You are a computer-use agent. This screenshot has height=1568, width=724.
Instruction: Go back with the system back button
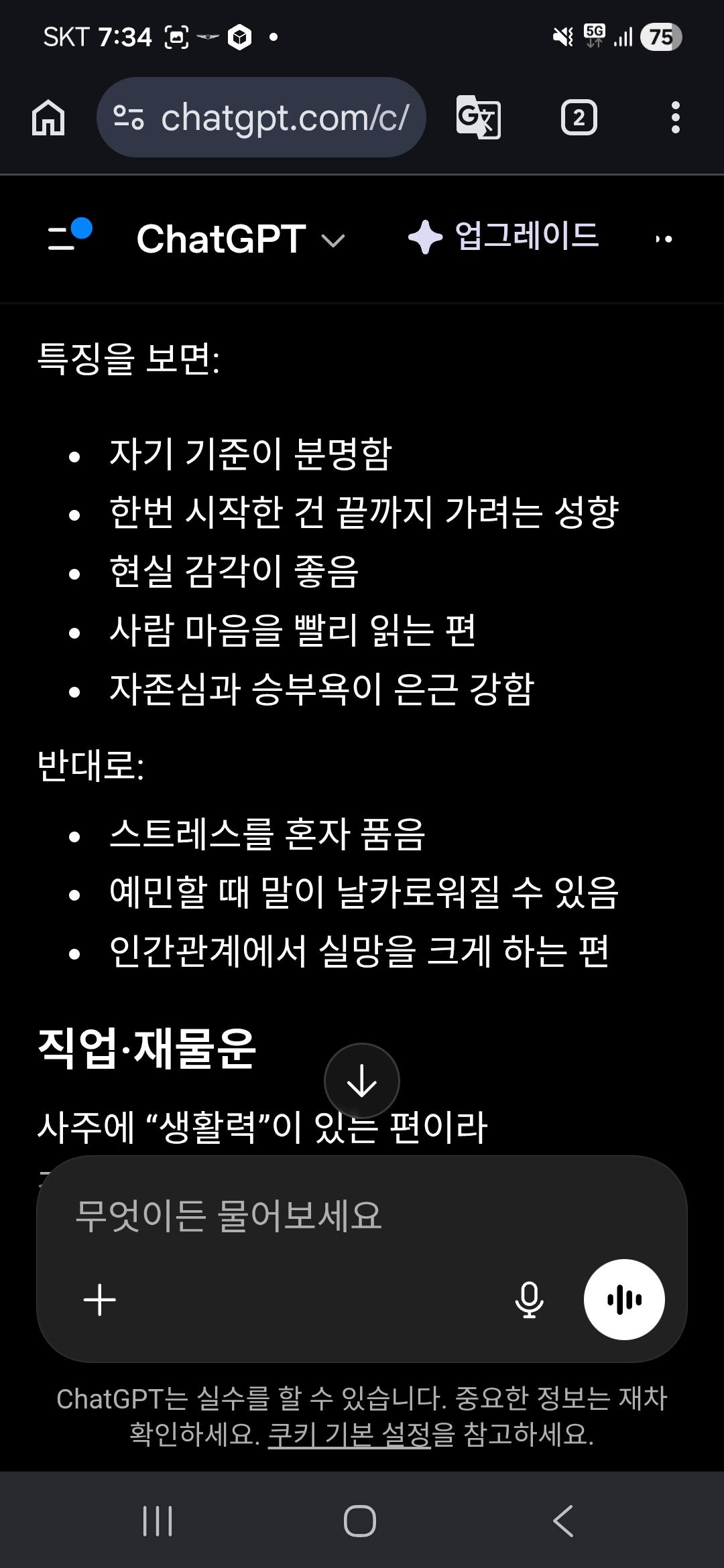coord(563,1520)
